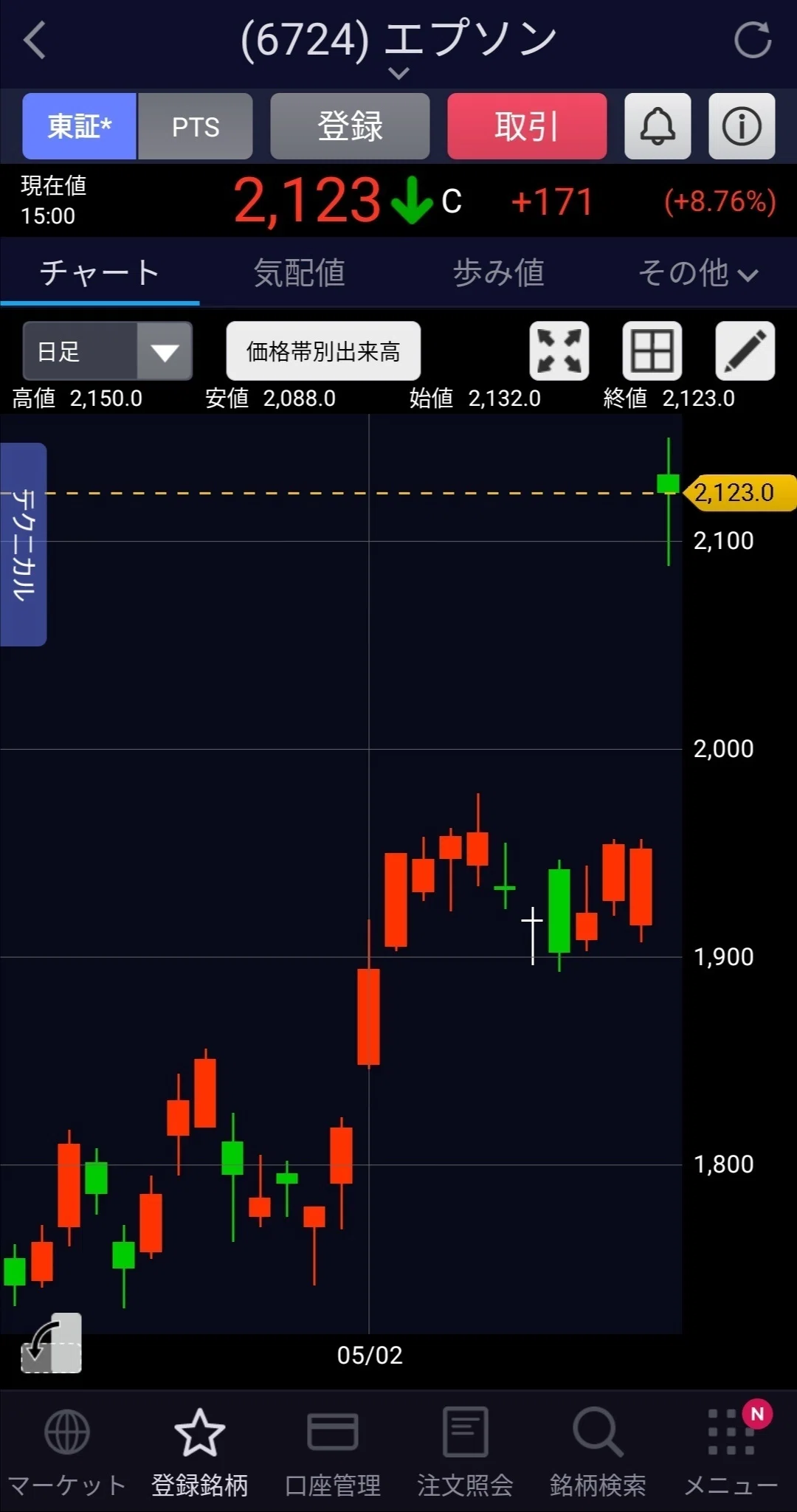
Task: Open the stock info icon
Action: tap(742, 126)
